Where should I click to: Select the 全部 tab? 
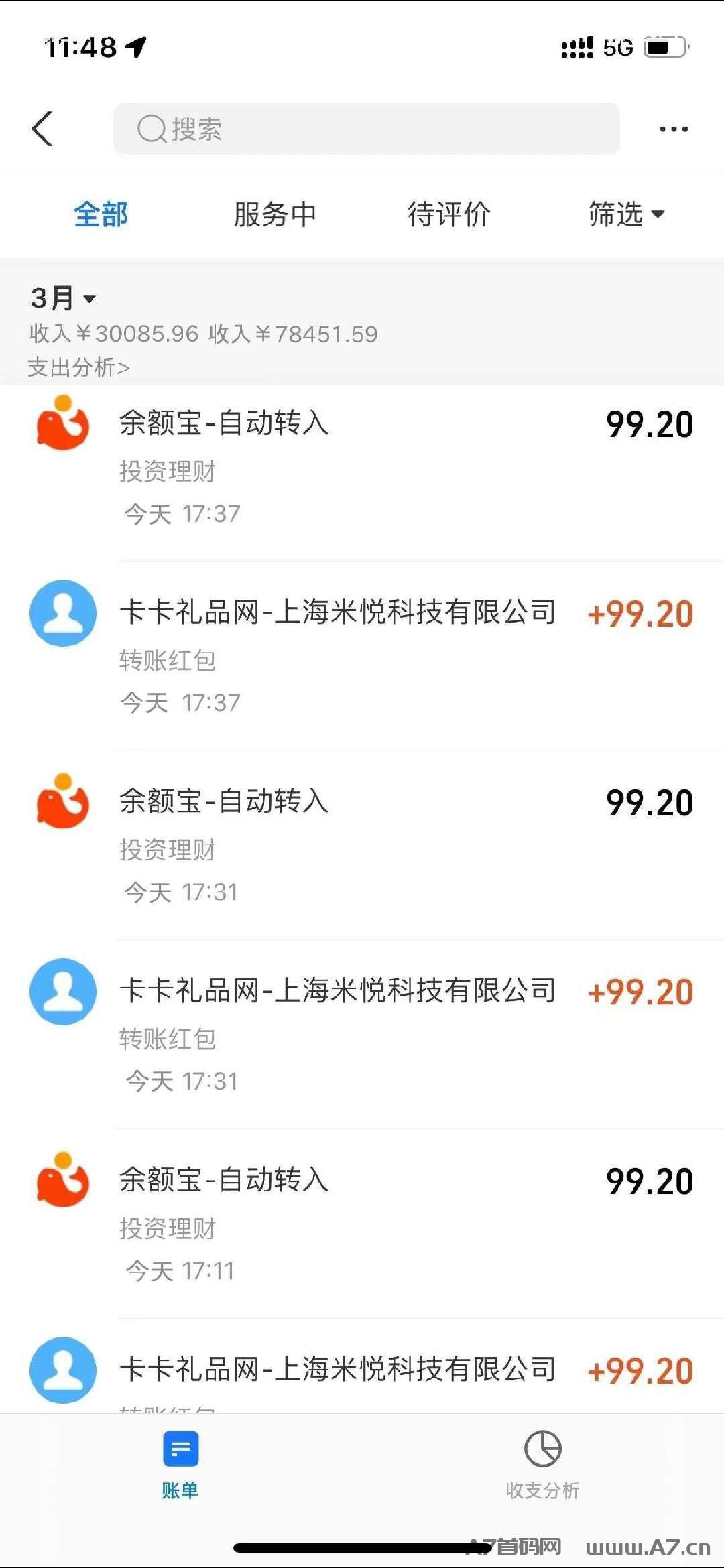coord(101,214)
